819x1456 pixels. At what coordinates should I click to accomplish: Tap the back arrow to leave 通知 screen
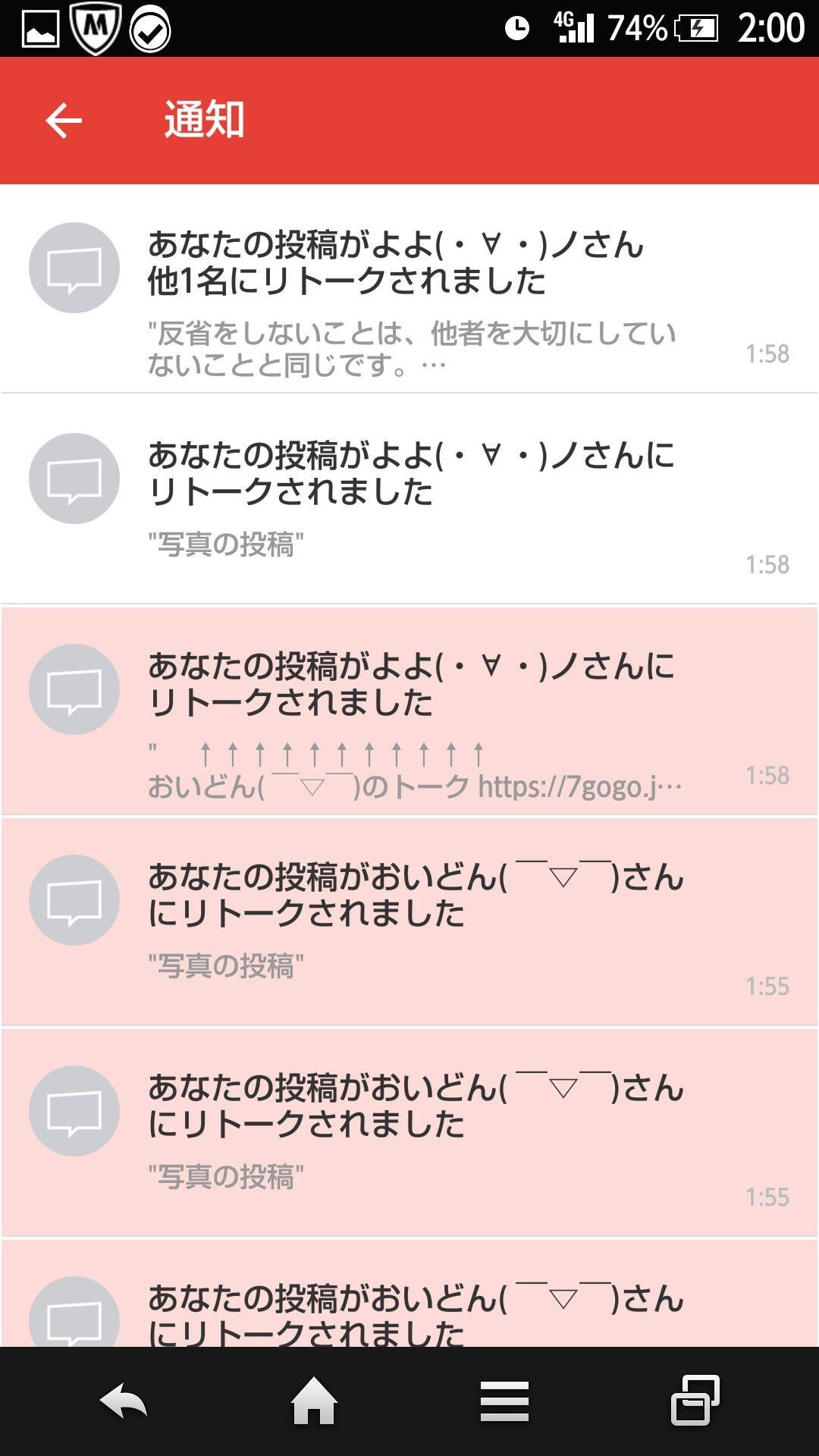62,119
